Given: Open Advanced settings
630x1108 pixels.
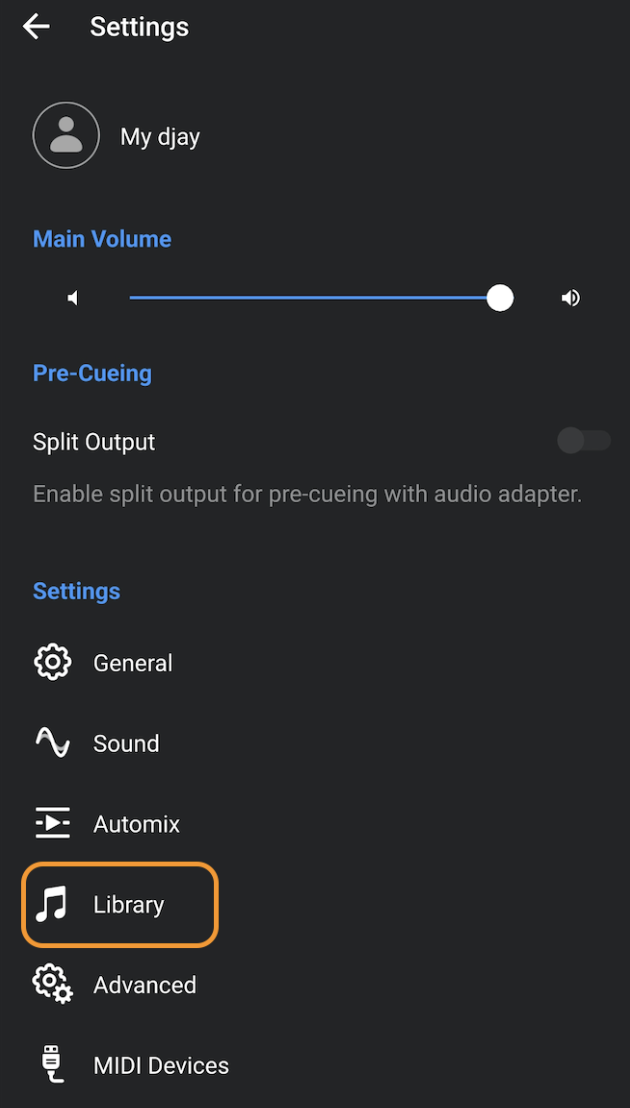Looking at the screenshot, I should [x=144, y=985].
